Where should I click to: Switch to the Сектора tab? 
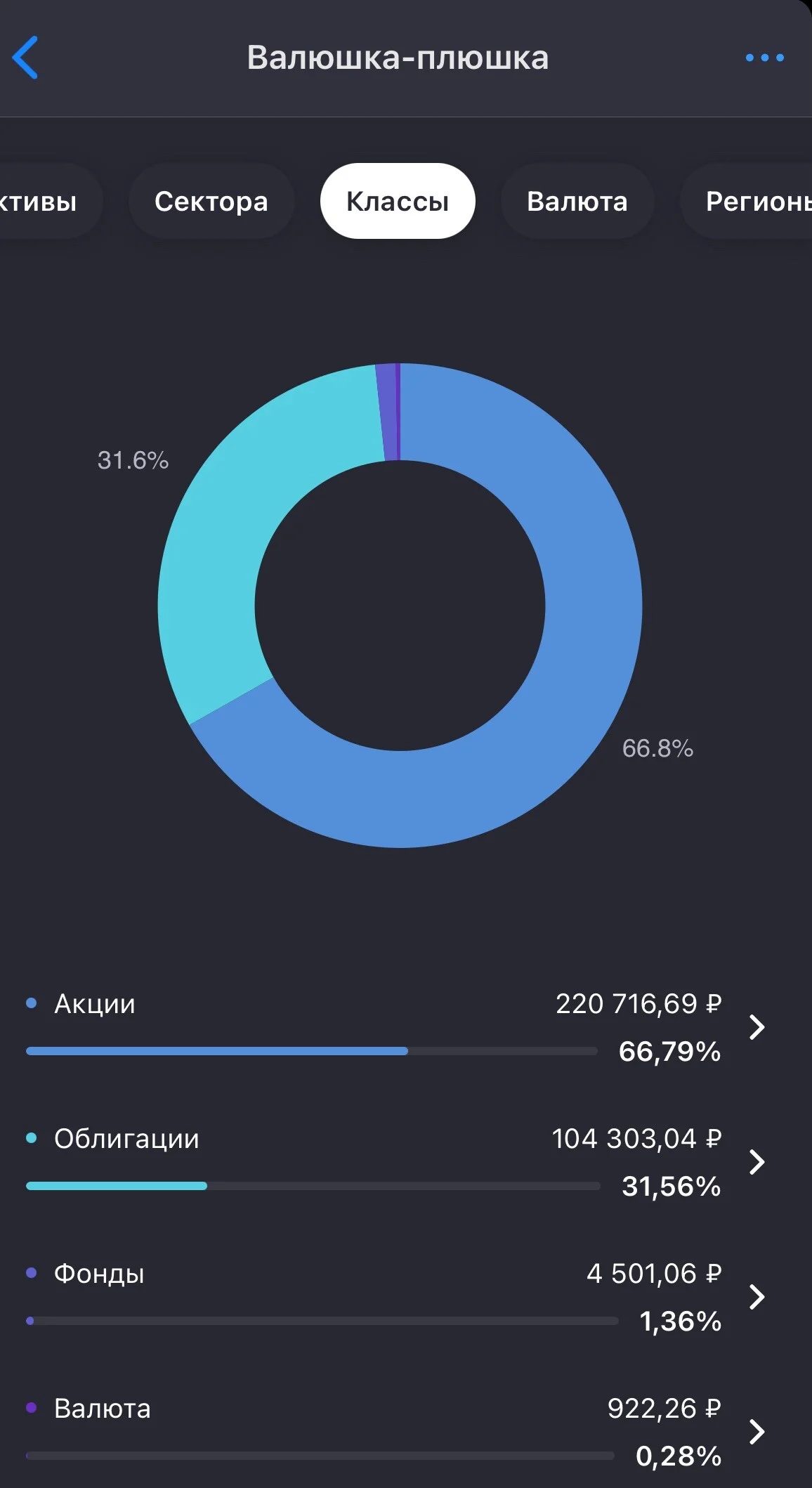[211, 201]
